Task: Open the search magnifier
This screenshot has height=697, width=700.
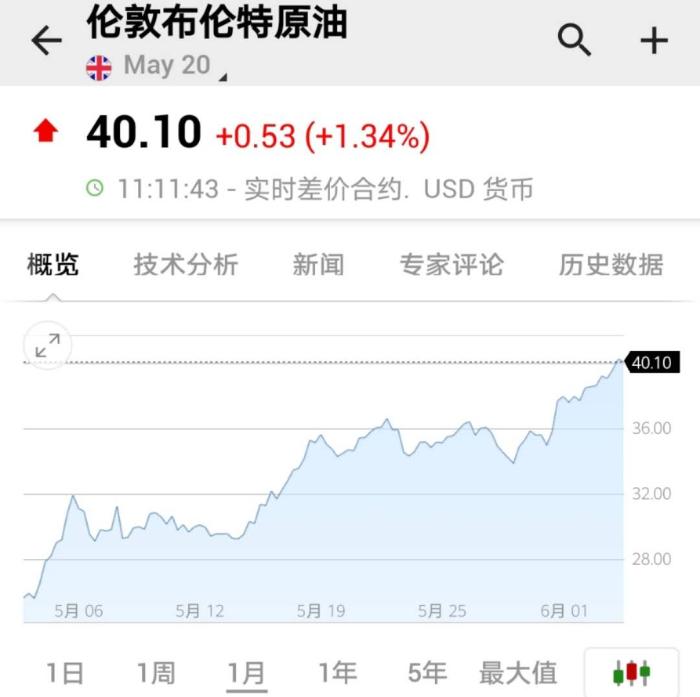Action: pyautogui.click(x=574, y=40)
